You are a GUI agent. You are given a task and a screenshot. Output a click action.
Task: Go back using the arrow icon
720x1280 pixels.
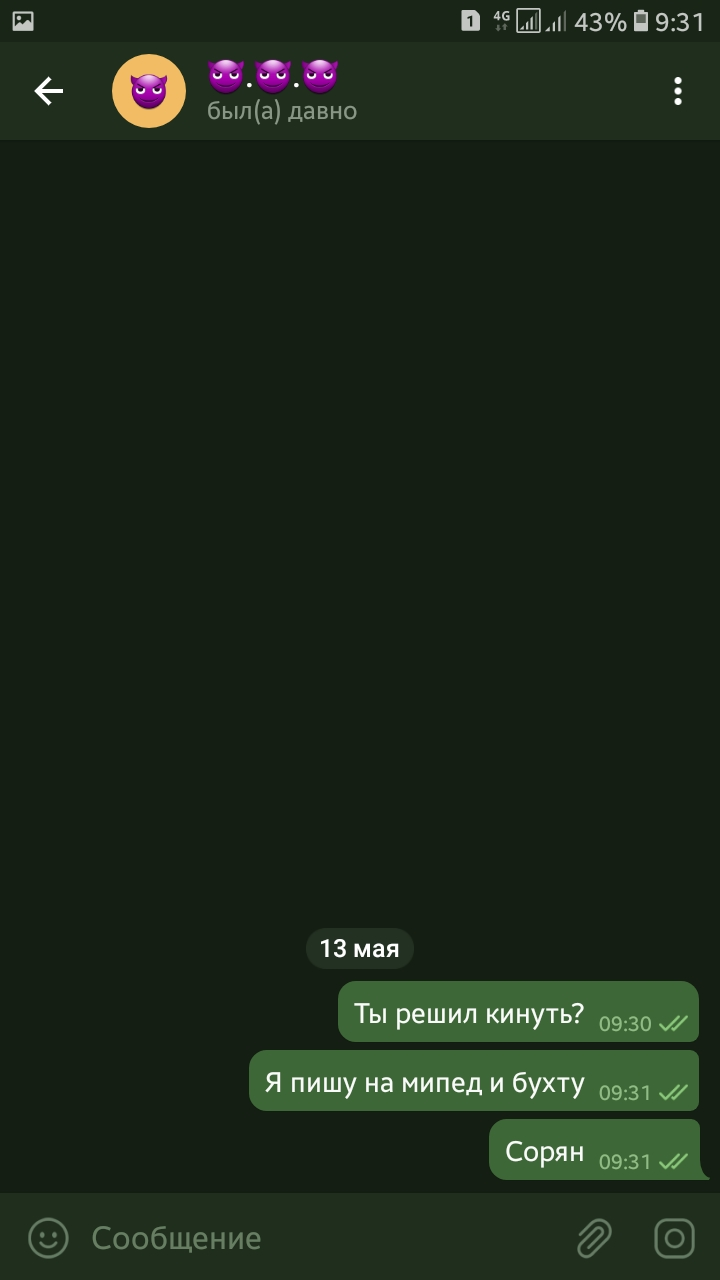click(x=48, y=92)
